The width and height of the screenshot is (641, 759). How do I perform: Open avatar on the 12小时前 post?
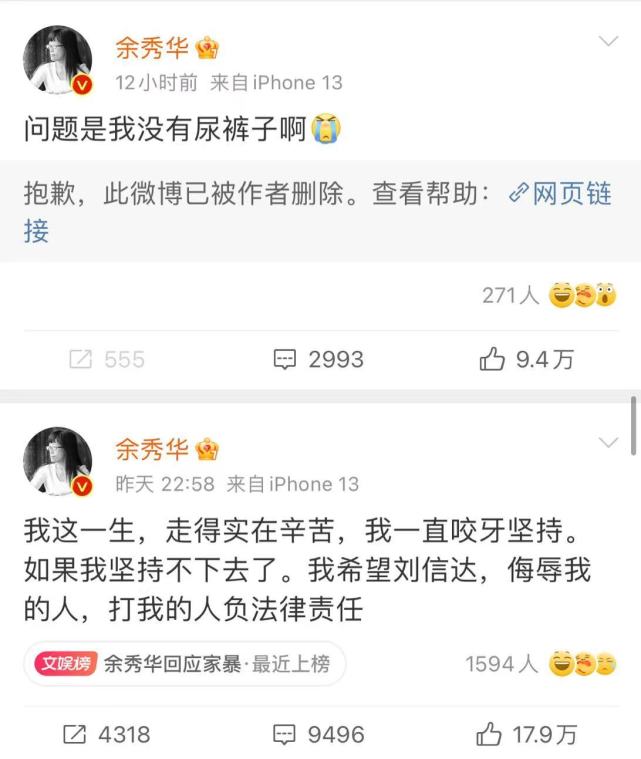[x=57, y=61]
